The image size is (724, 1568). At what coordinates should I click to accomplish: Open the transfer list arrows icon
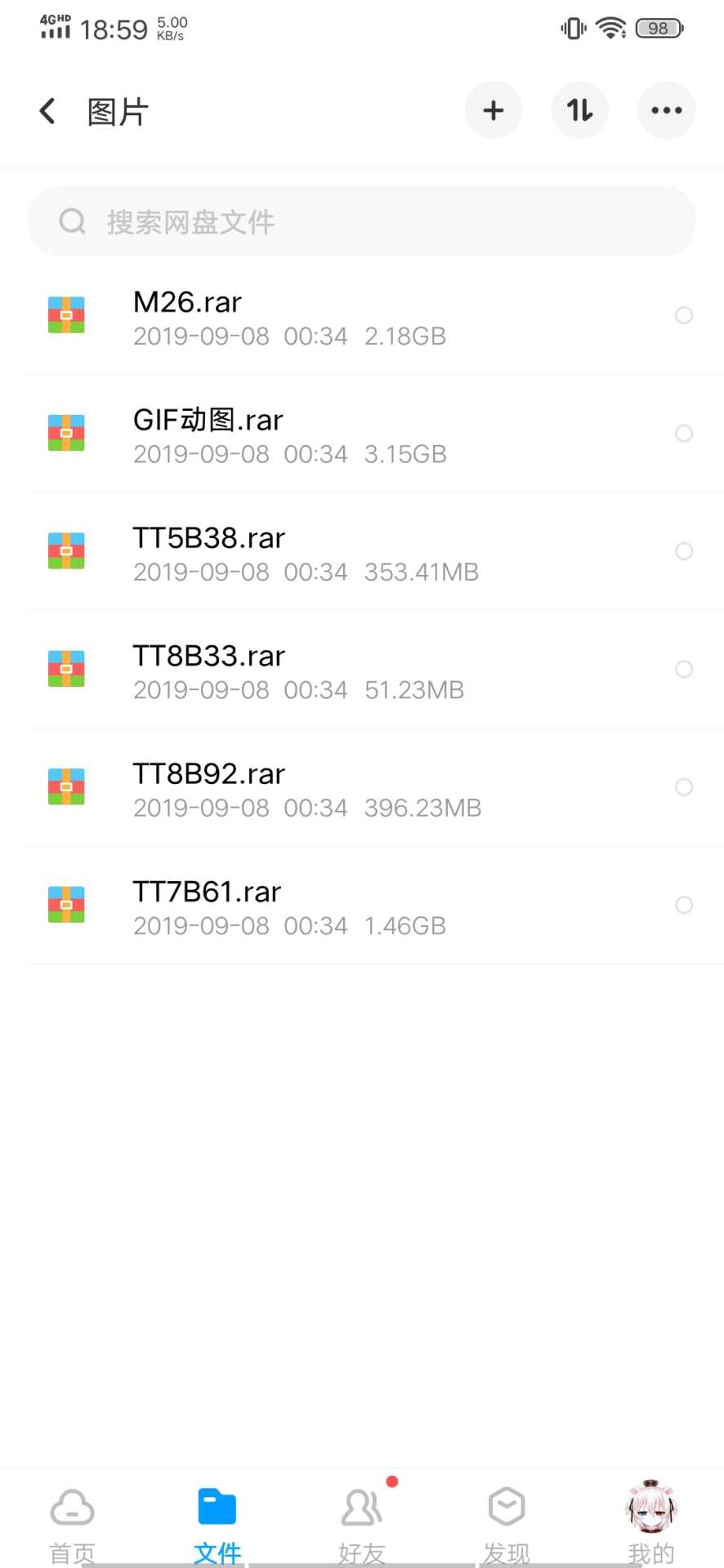coord(580,110)
